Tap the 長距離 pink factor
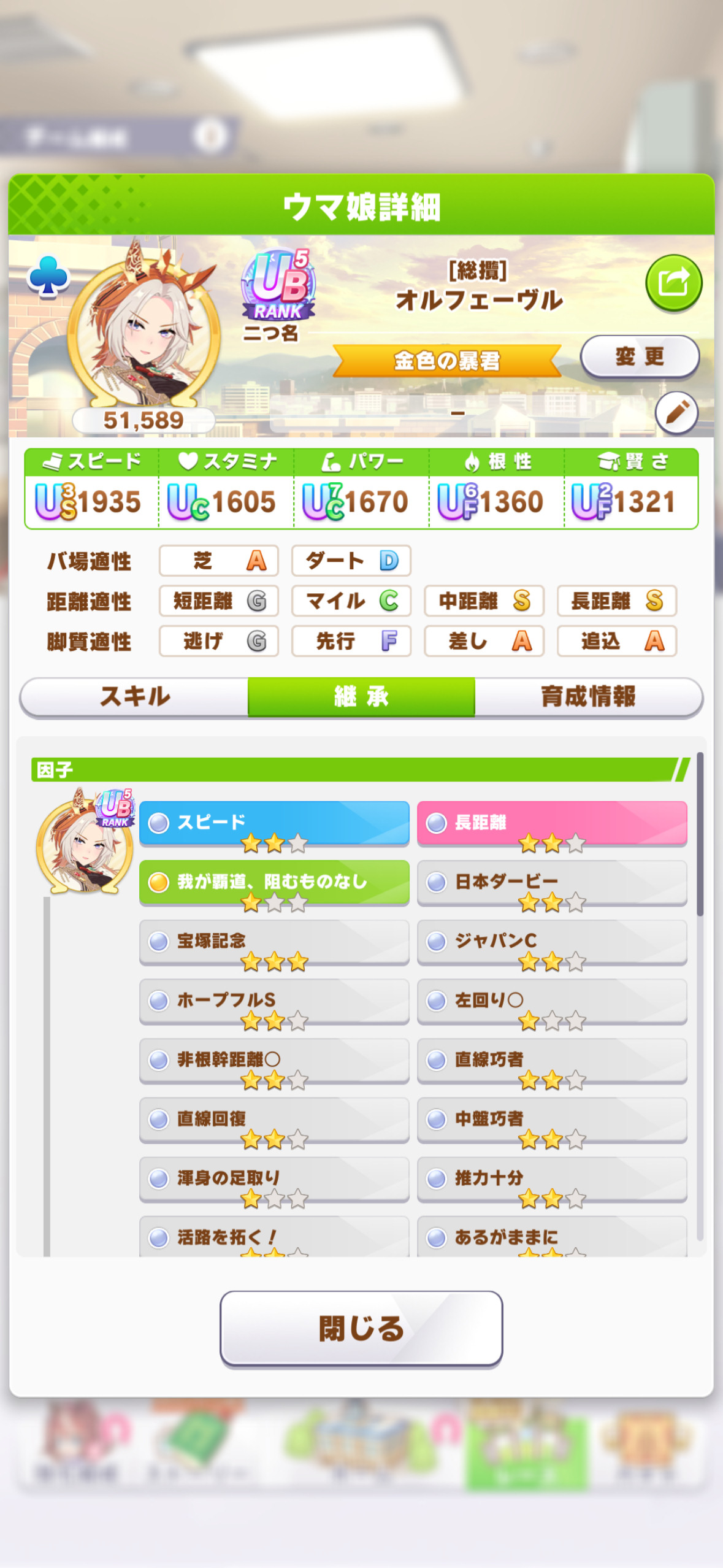The height and width of the screenshot is (1568, 723). (x=552, y=823)
